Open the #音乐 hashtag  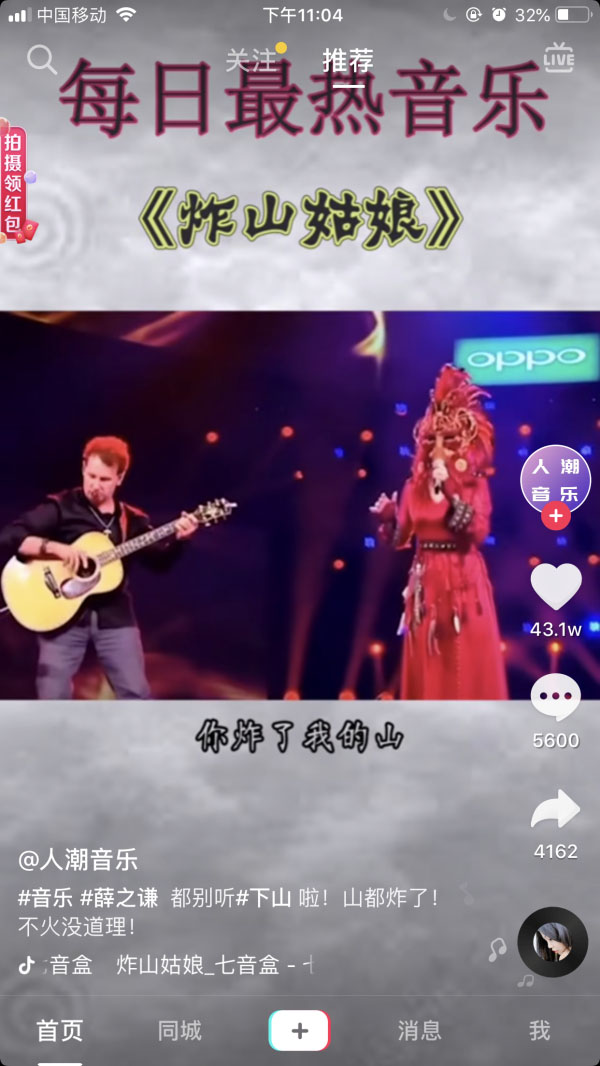click(x=45, y=897)
